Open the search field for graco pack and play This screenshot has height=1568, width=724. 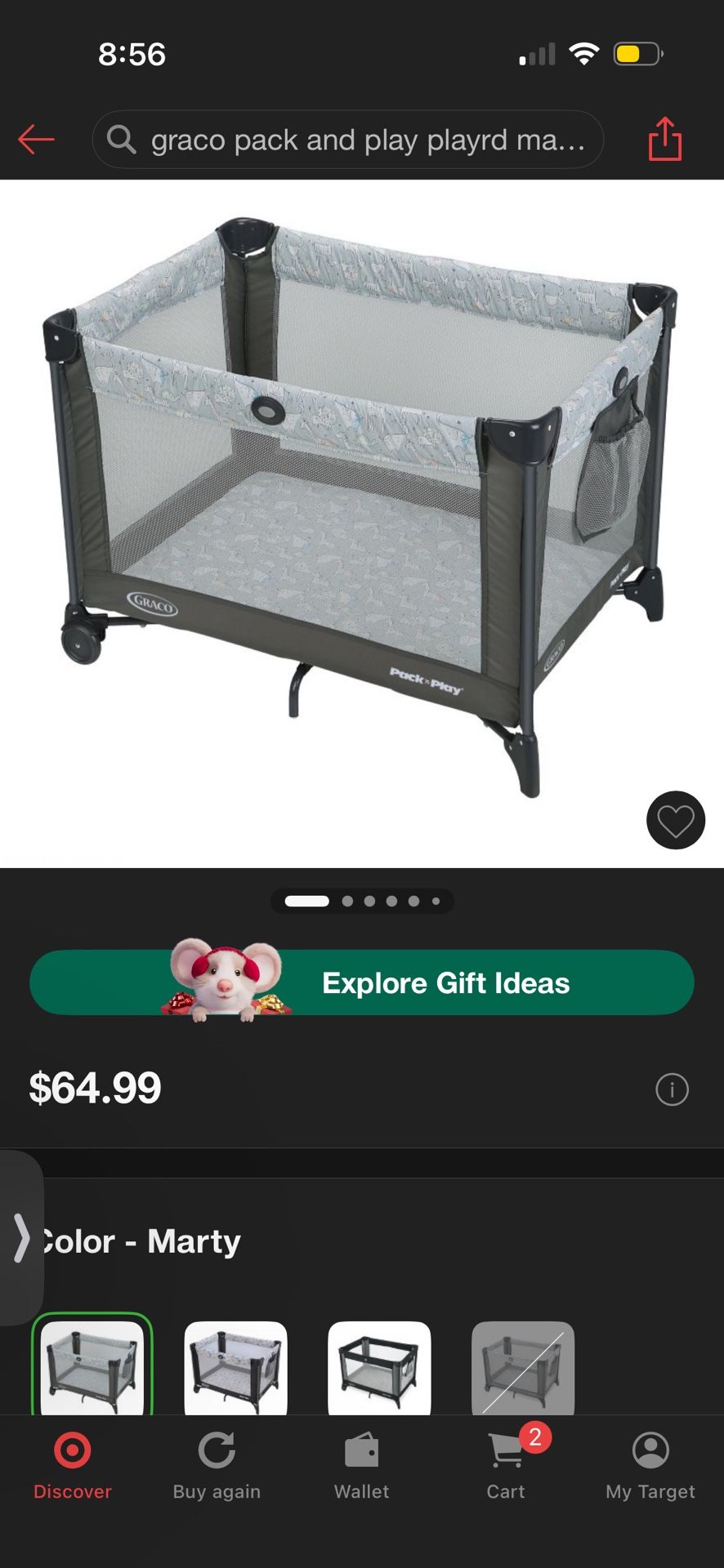348,140
